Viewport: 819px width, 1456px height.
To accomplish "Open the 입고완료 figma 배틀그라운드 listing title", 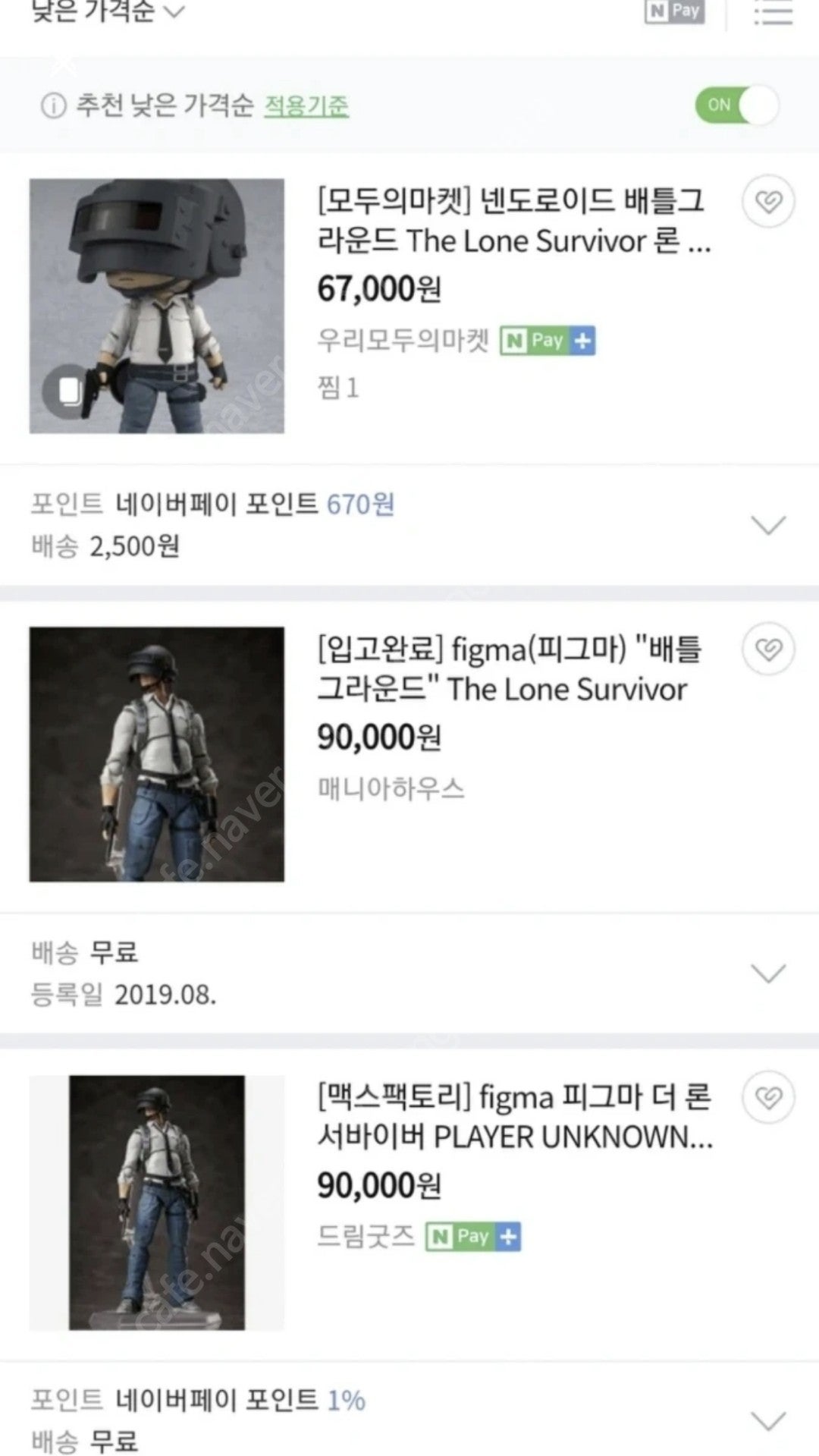I will coord(510,668).
